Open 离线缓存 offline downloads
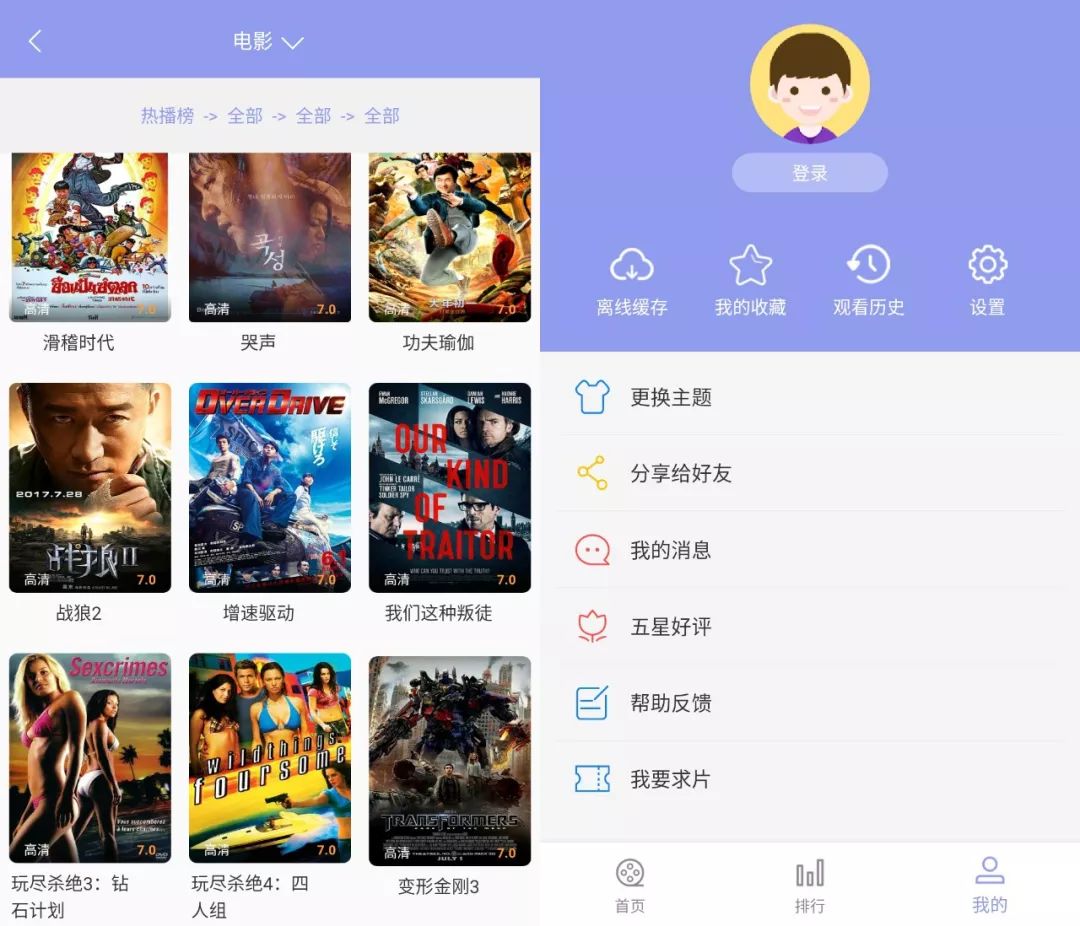The image size is (1080, 926). tap(631, 281)
